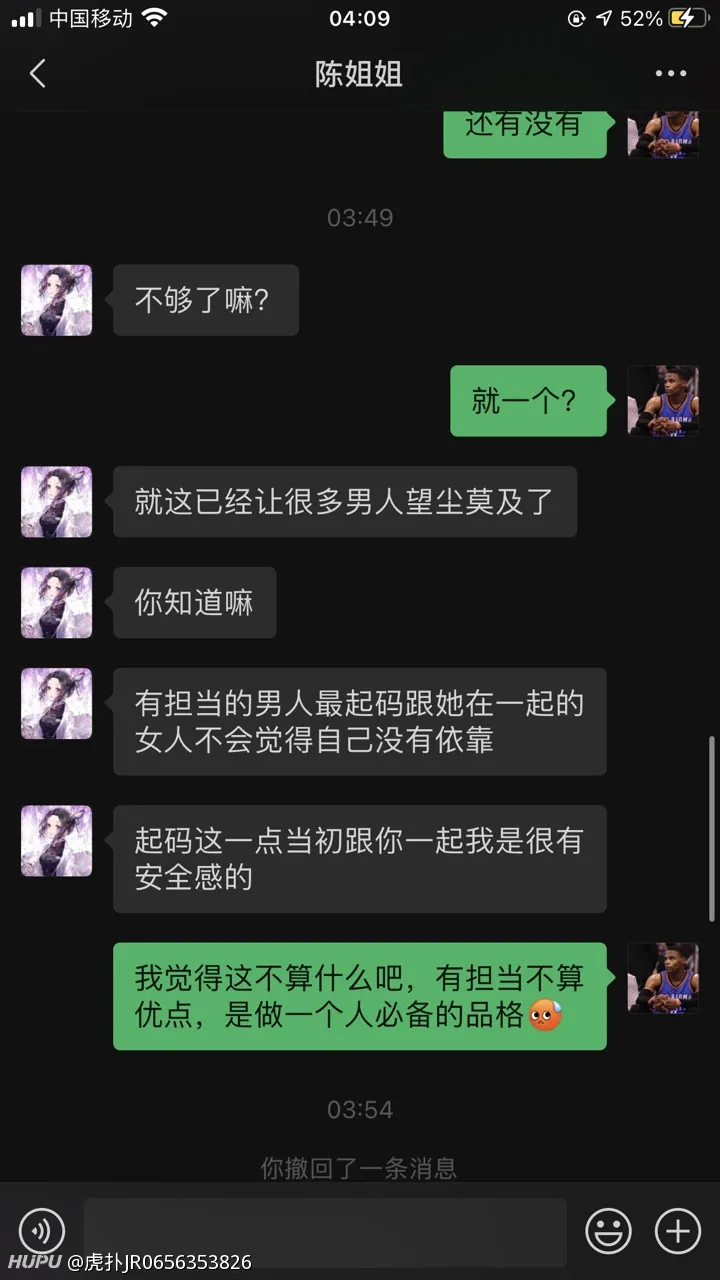Focus the message text field
Image resolution: width=720 pixels, height=1280 pixels.
[x=325, y=1230]
